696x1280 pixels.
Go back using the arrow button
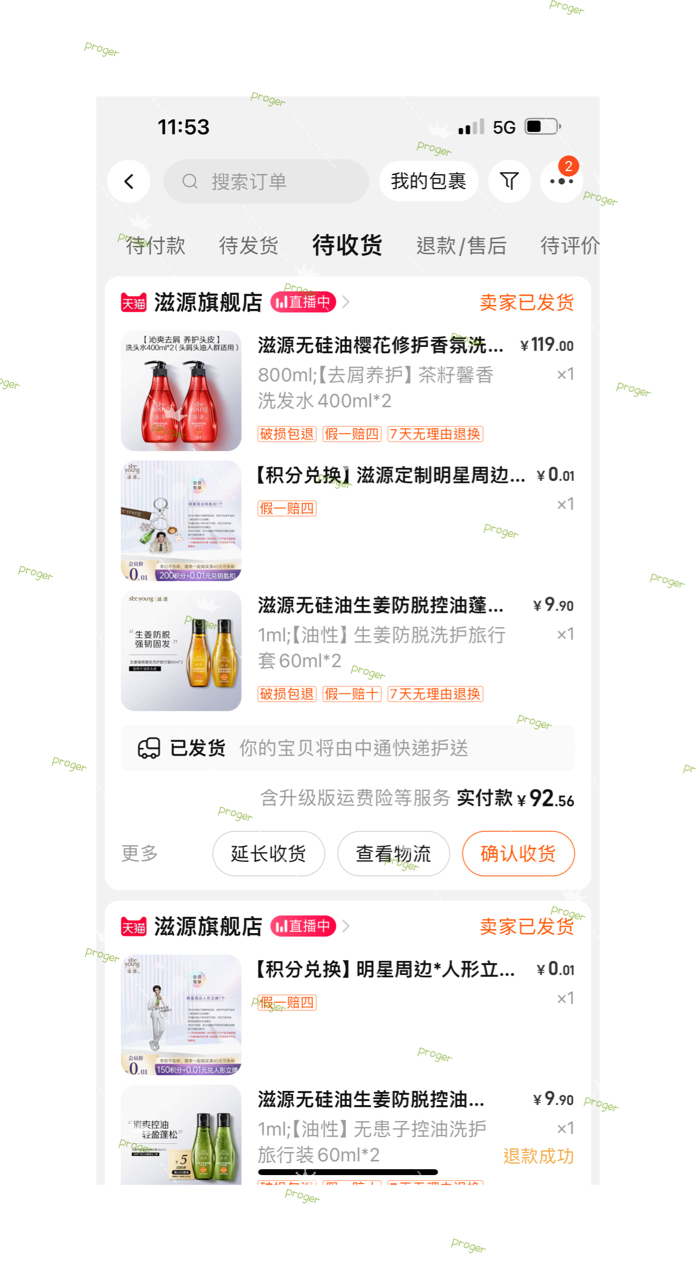(129, 182)
